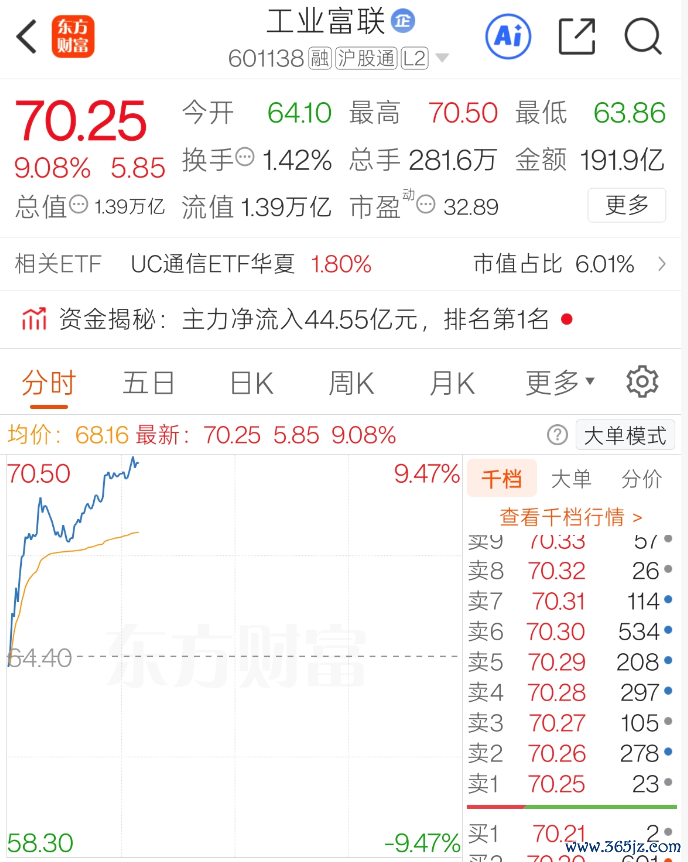Open the Ai assistant icon
This screenshot has height=862, width=688.
tap(508, 37)
